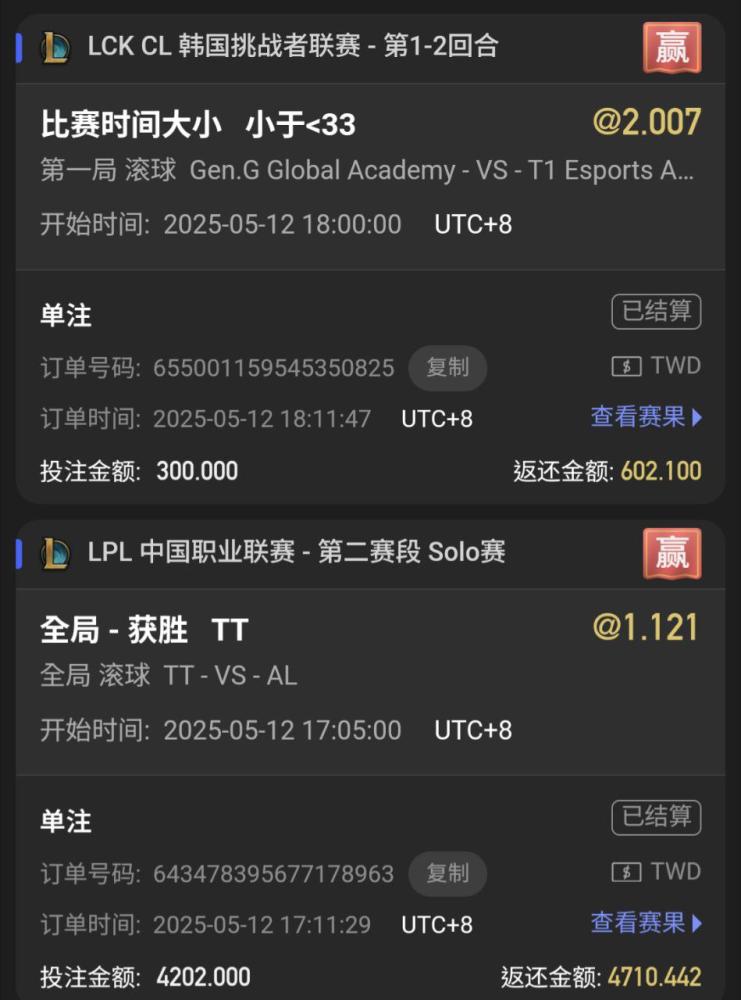Image resolution: width=741 pixels, height=1000 pixels.
Task: Copy order number 6550011595453508​25
Action: coord(448,368)
